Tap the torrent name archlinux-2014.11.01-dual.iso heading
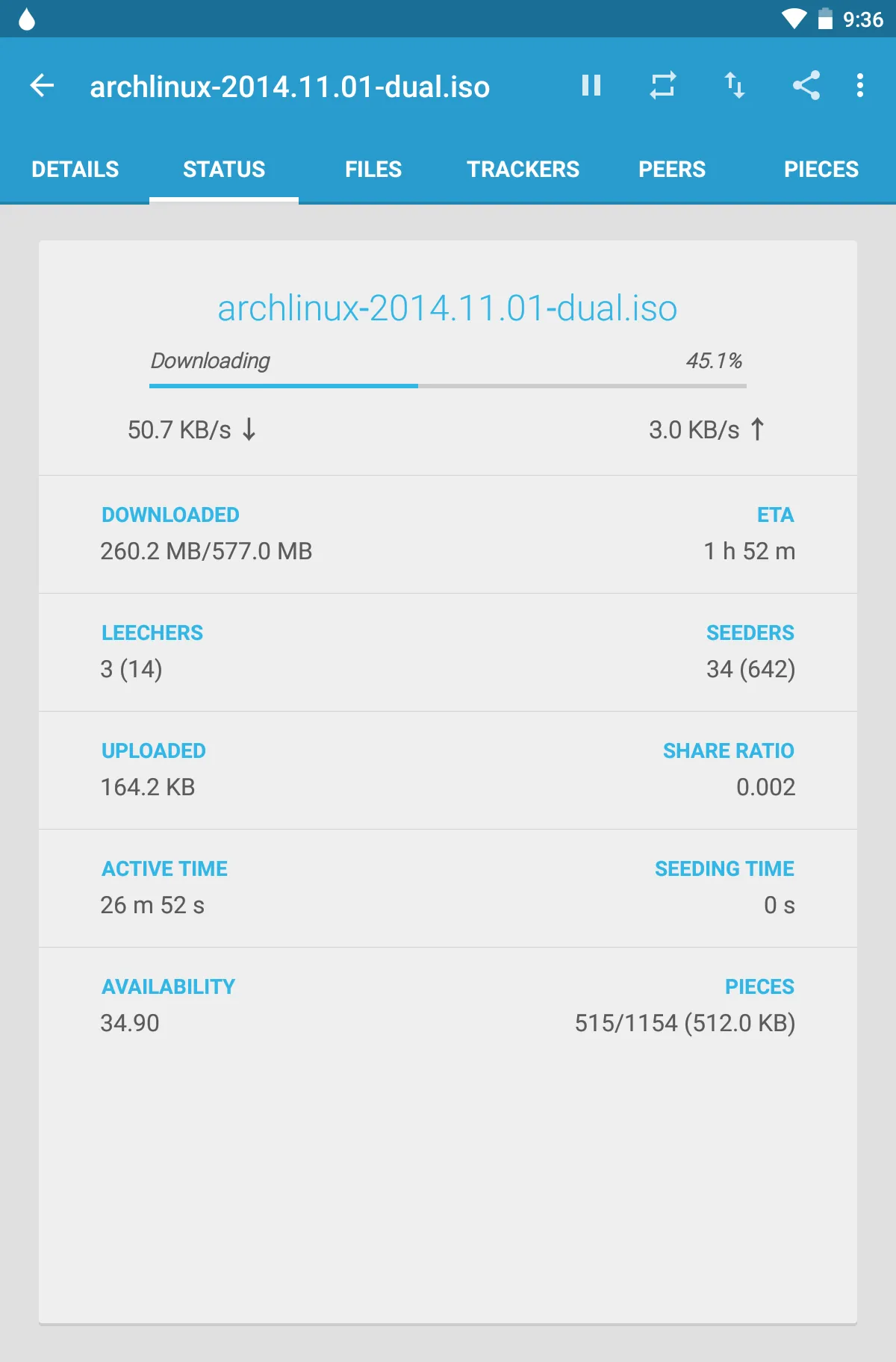 (x=447, y=307)
